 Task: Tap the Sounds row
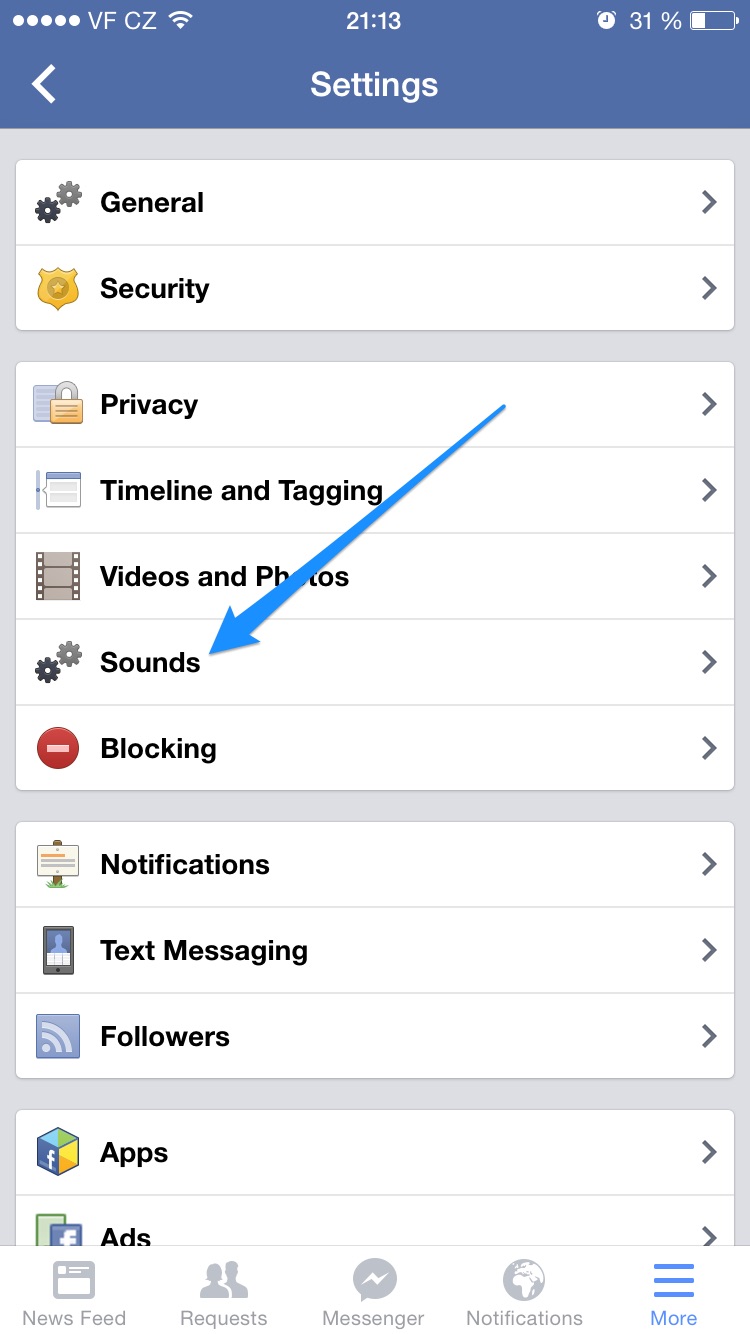click(375, 663)
